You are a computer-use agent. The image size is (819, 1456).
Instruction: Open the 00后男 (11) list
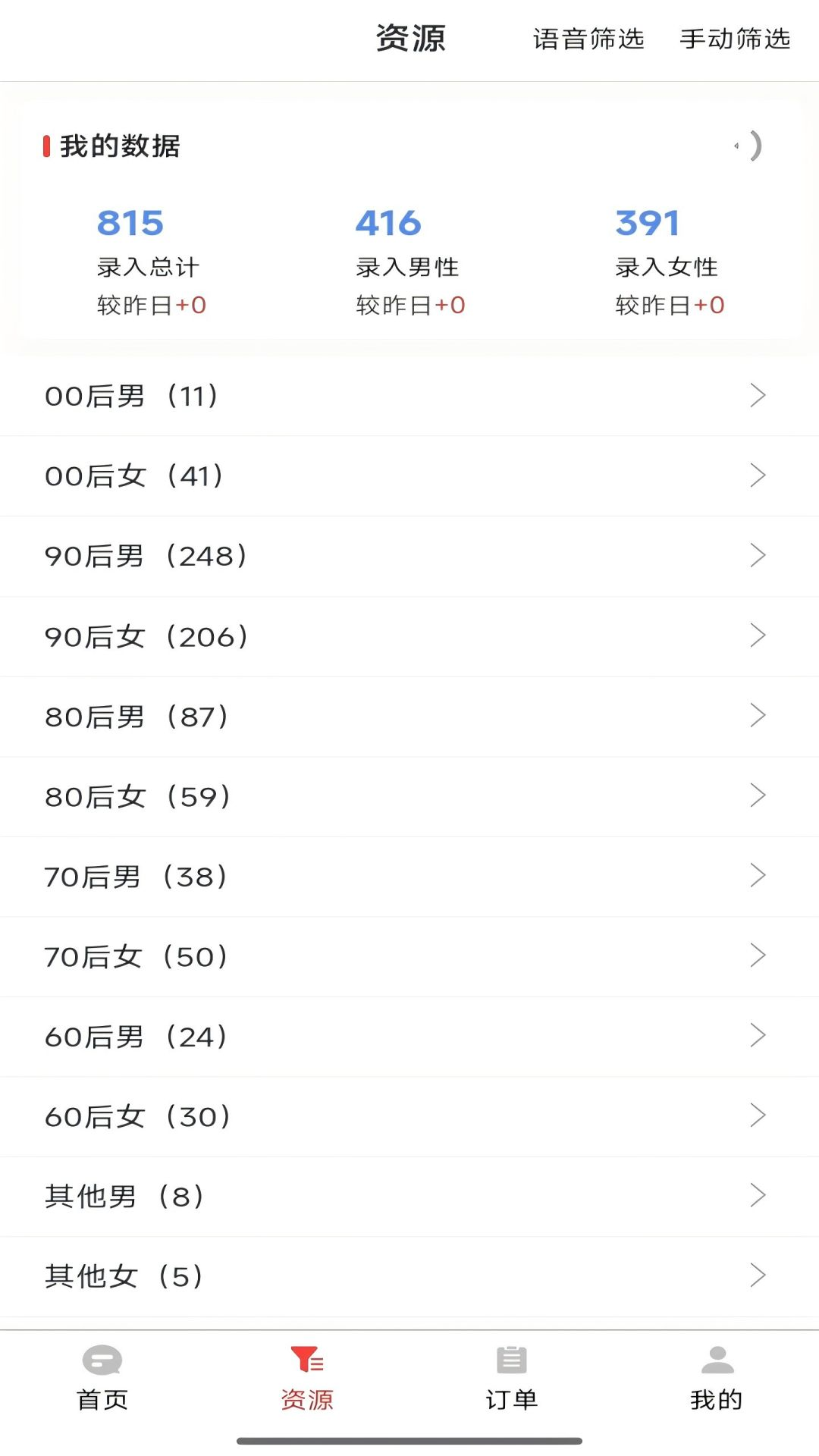click(x=409, y=396)
